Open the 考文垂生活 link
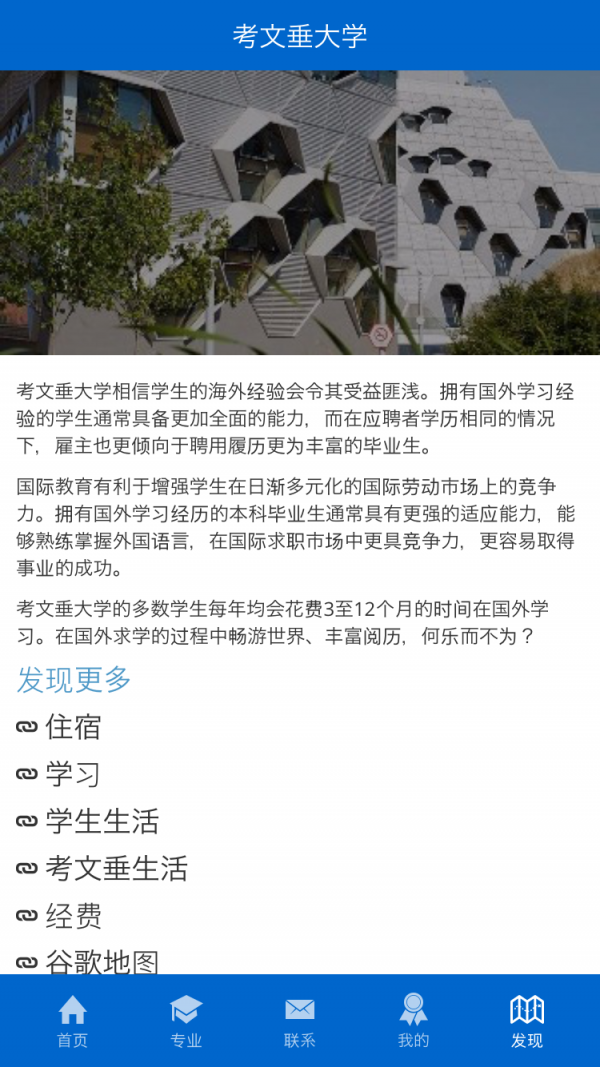 115,868
